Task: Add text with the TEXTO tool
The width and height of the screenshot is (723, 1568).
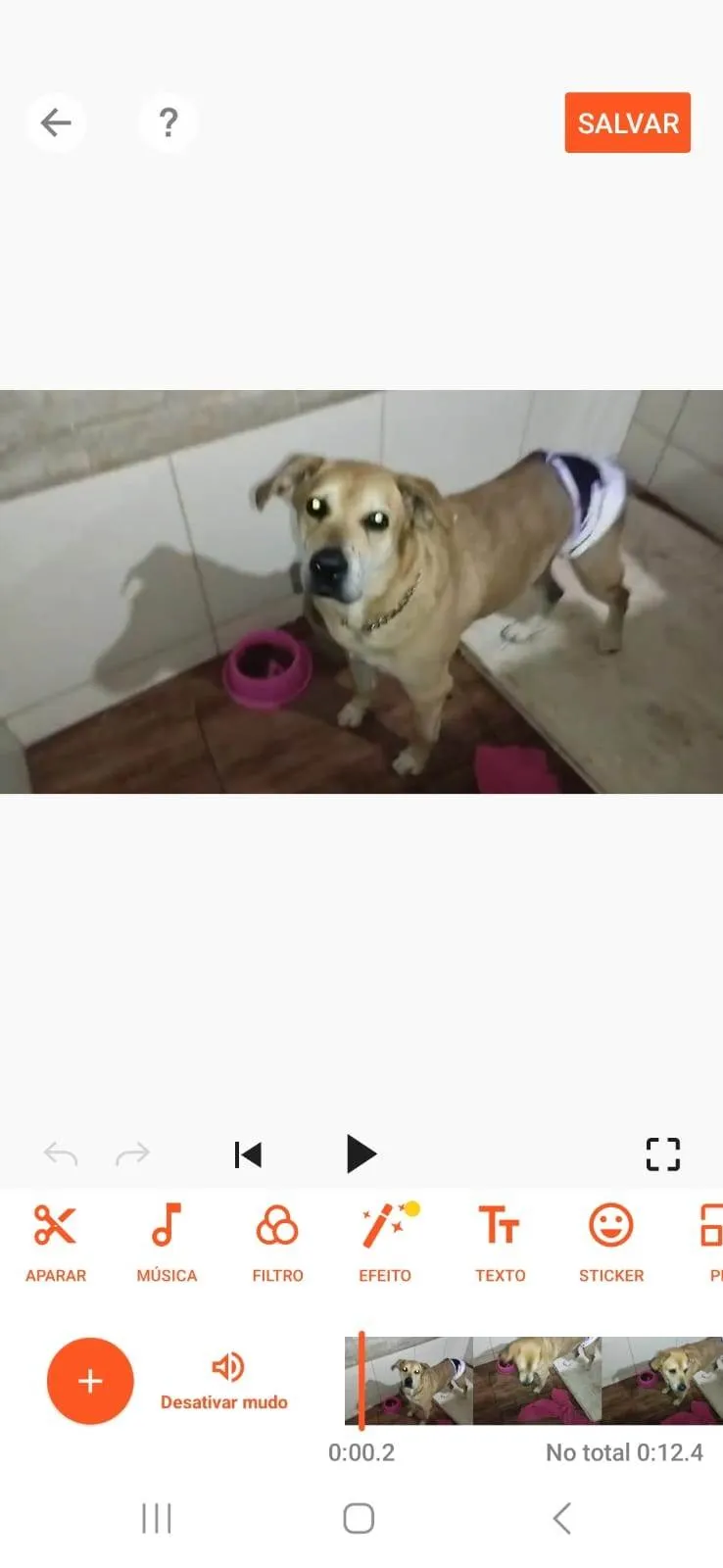Action: click(x=500, y=1242)
